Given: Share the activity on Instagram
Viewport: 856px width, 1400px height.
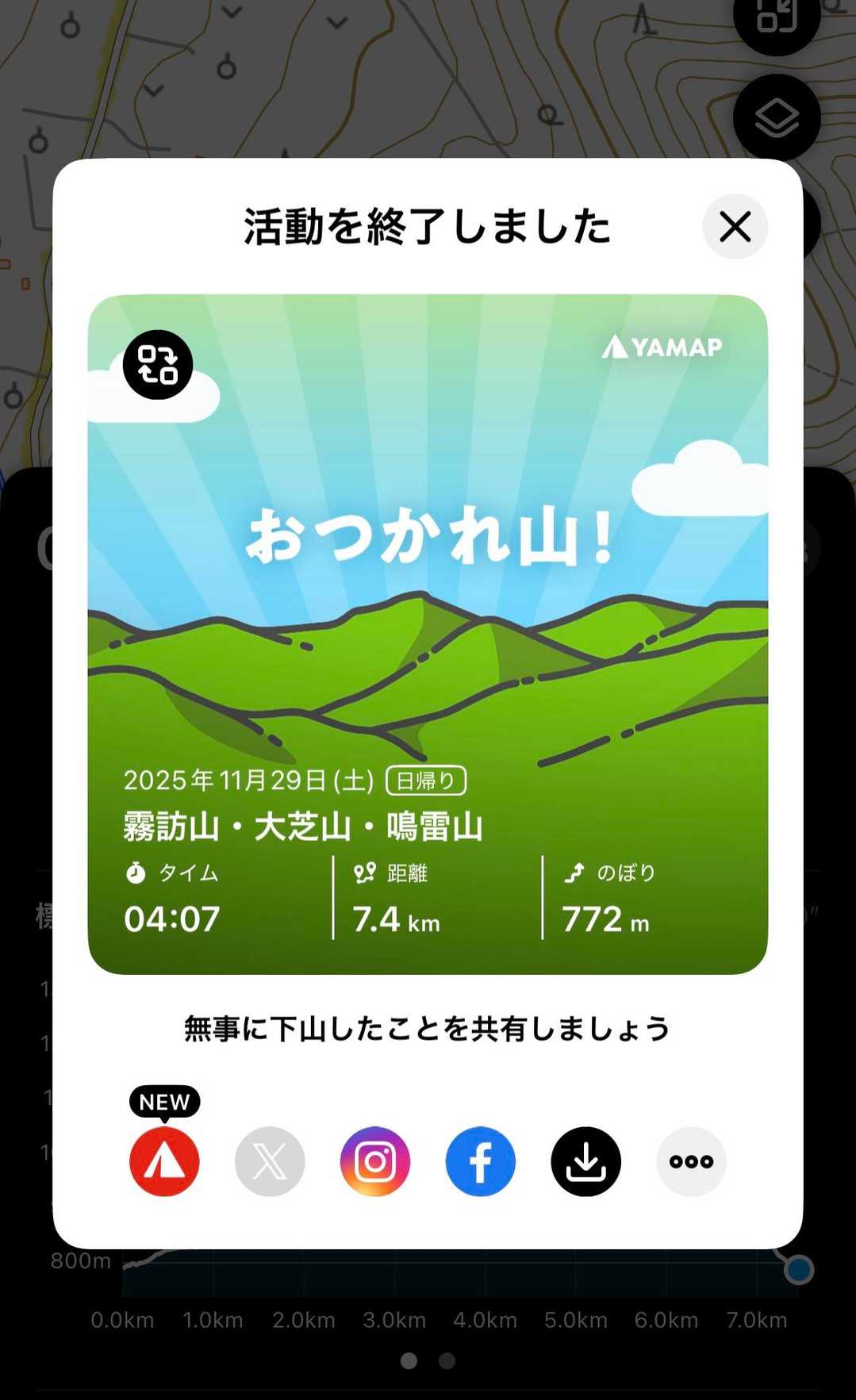Looking at the screenshot, I should [375, 1161].
